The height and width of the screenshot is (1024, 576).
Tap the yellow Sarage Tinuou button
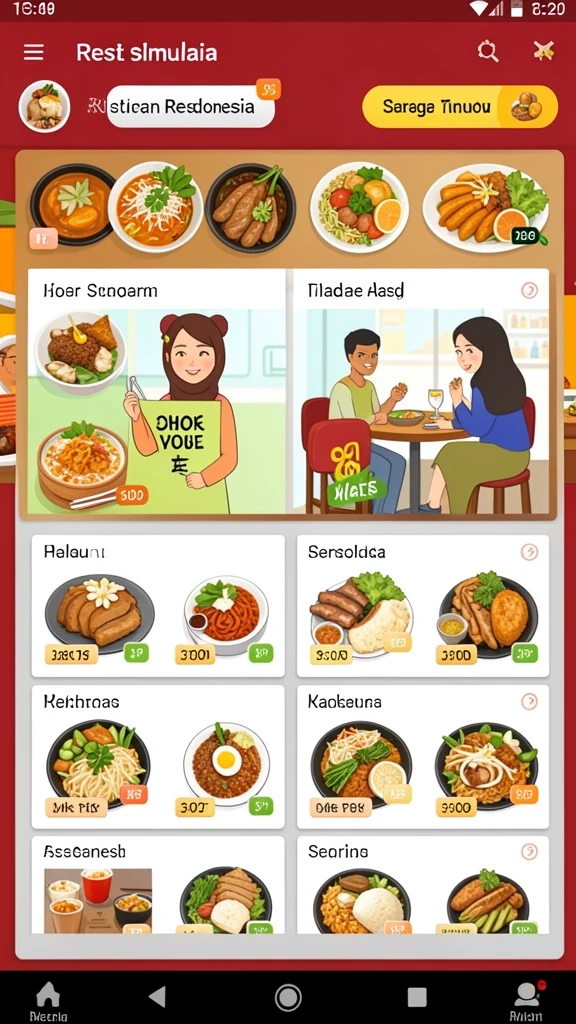click(460, 106)
